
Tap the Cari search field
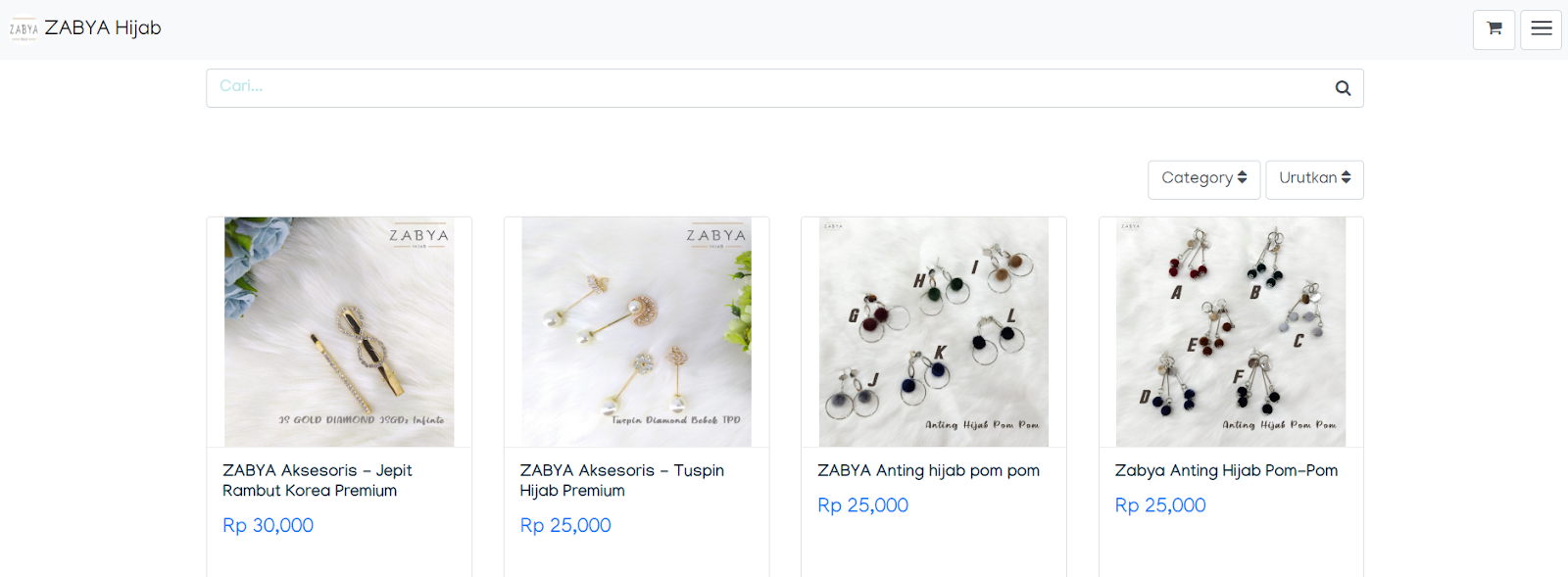click(x=764, y=87)
